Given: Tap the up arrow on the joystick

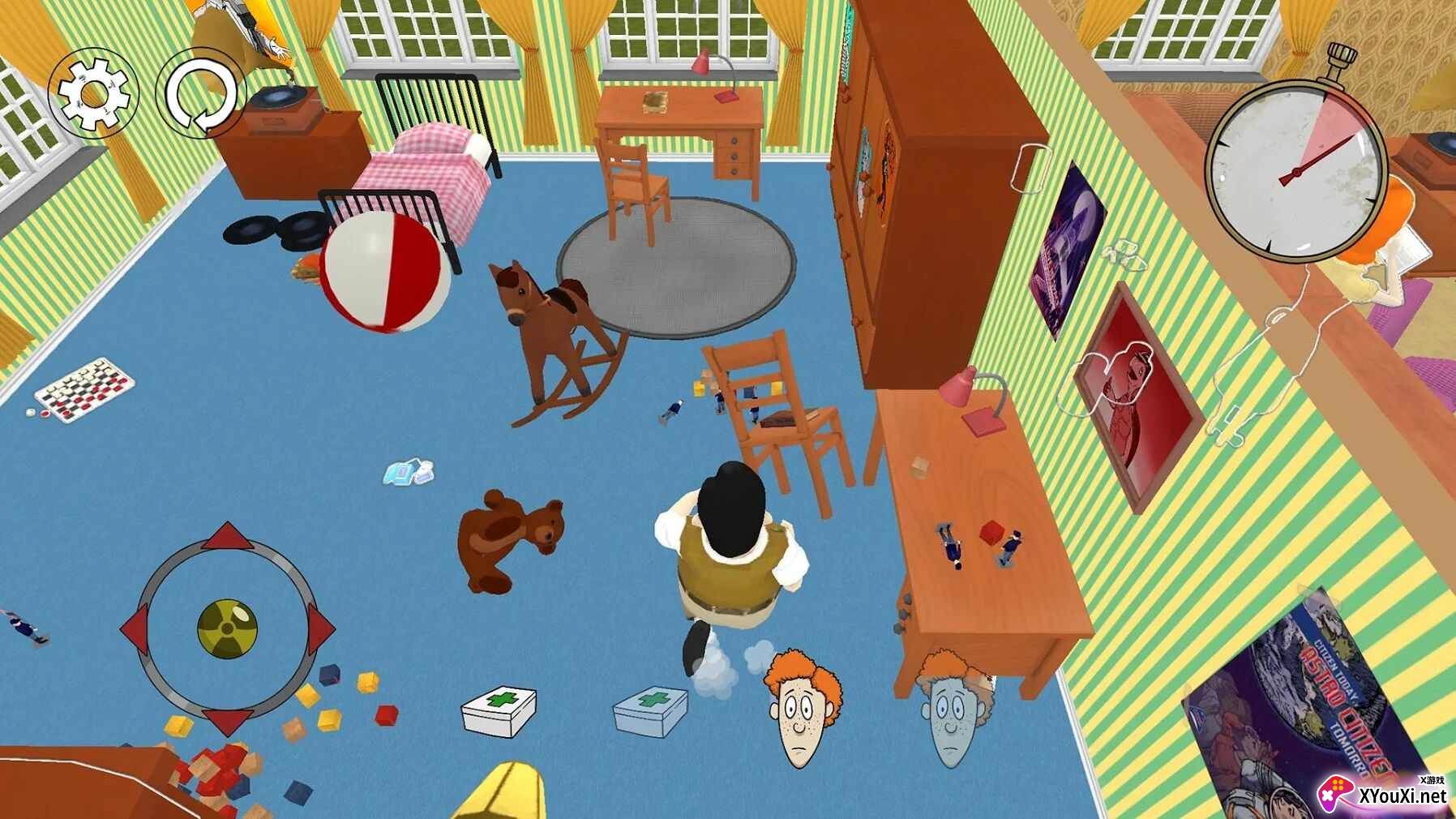Looking at the screenshot, I should coord(228,538).
